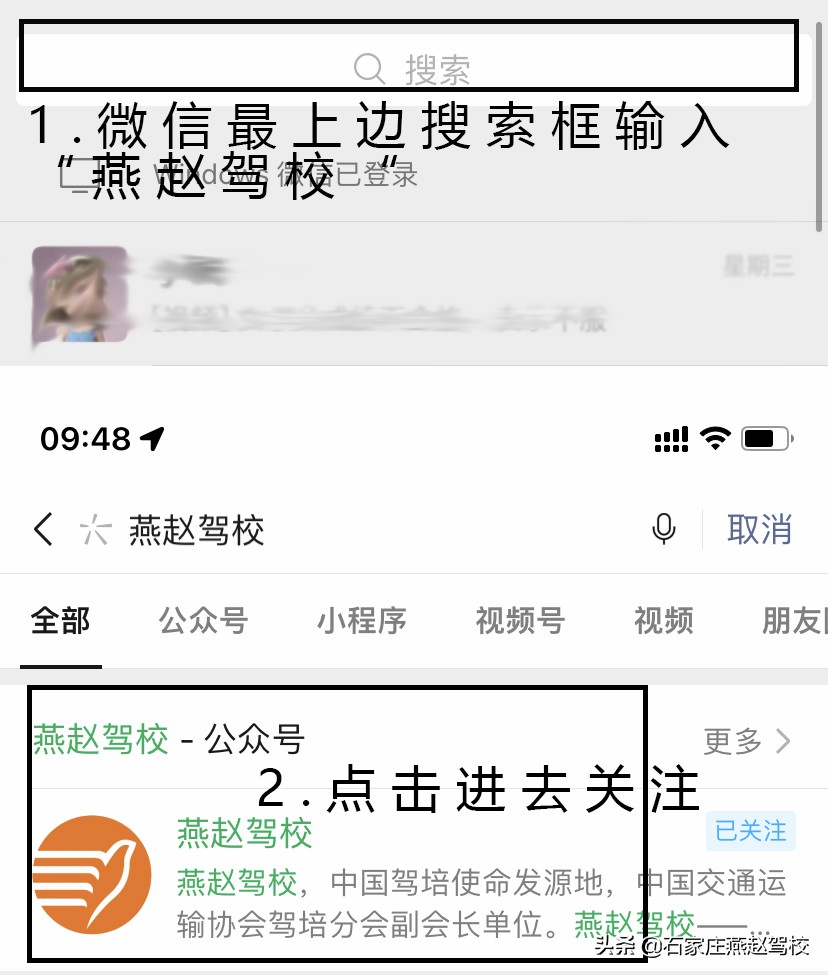Open the 朋友圈 tab
The height and width of the screenshot is (975, 828).
point(795,621)
